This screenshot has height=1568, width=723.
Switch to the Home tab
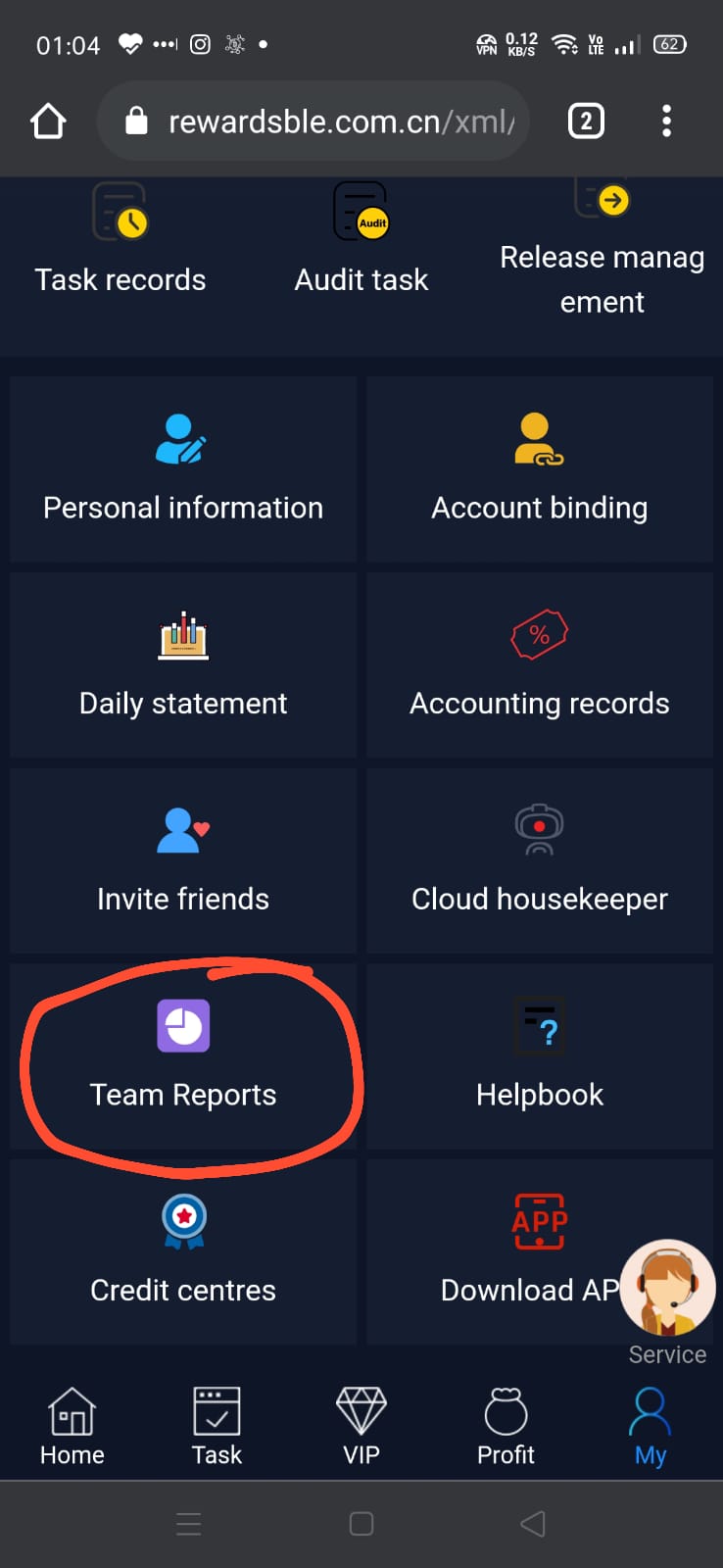(72, 1427)
